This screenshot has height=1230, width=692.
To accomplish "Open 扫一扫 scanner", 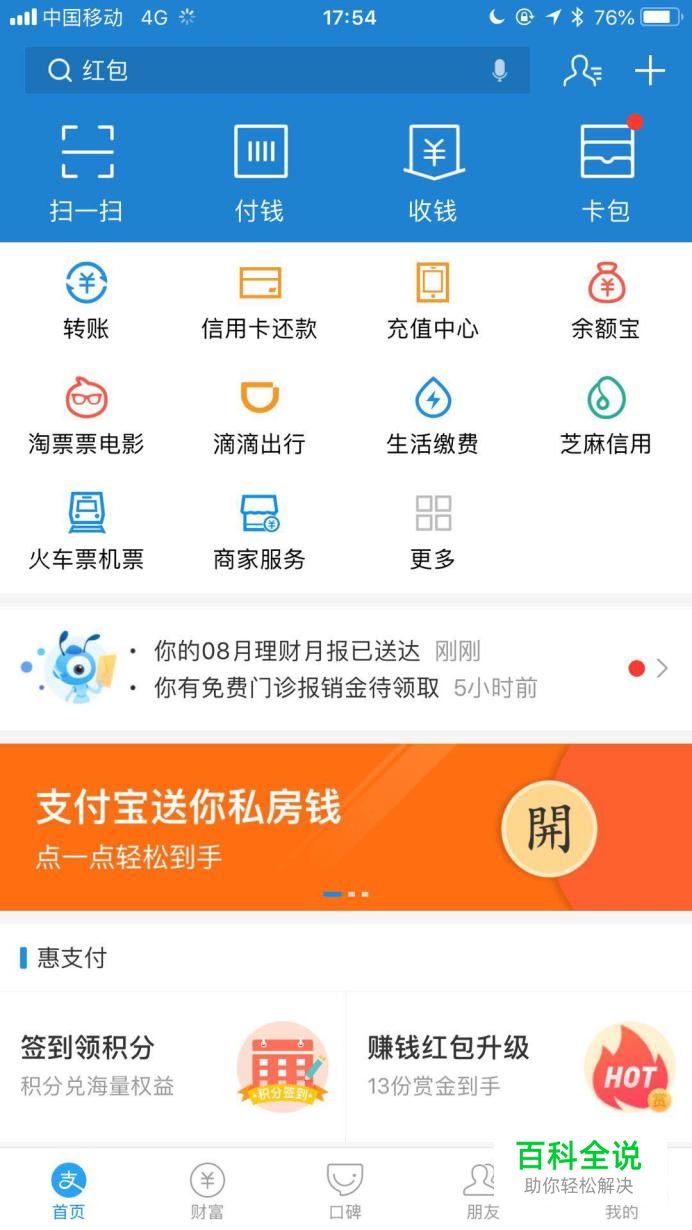I will [x=86, y=172].
